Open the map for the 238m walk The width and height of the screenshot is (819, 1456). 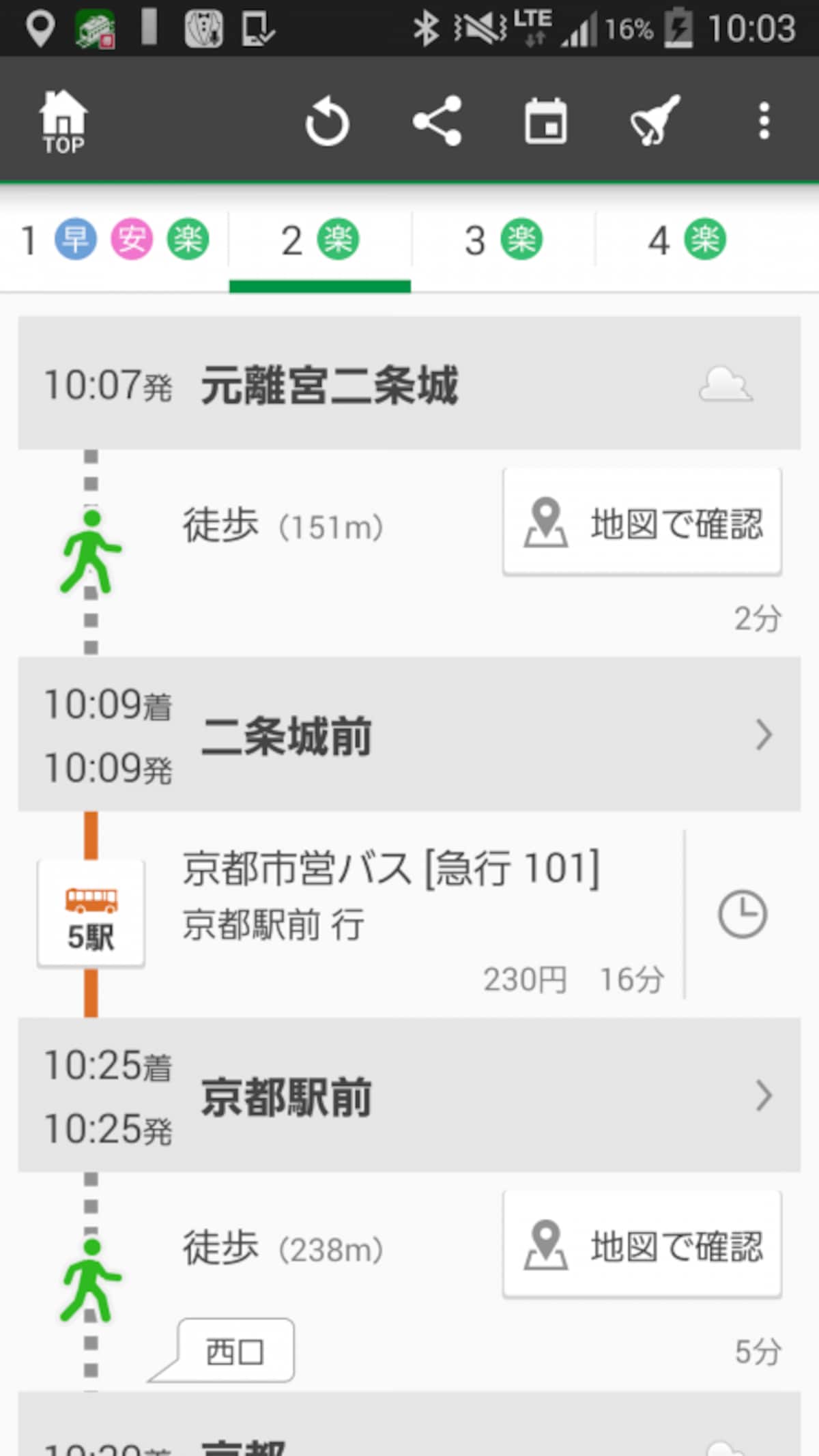pyautogui.click(x=642, y=1244)
